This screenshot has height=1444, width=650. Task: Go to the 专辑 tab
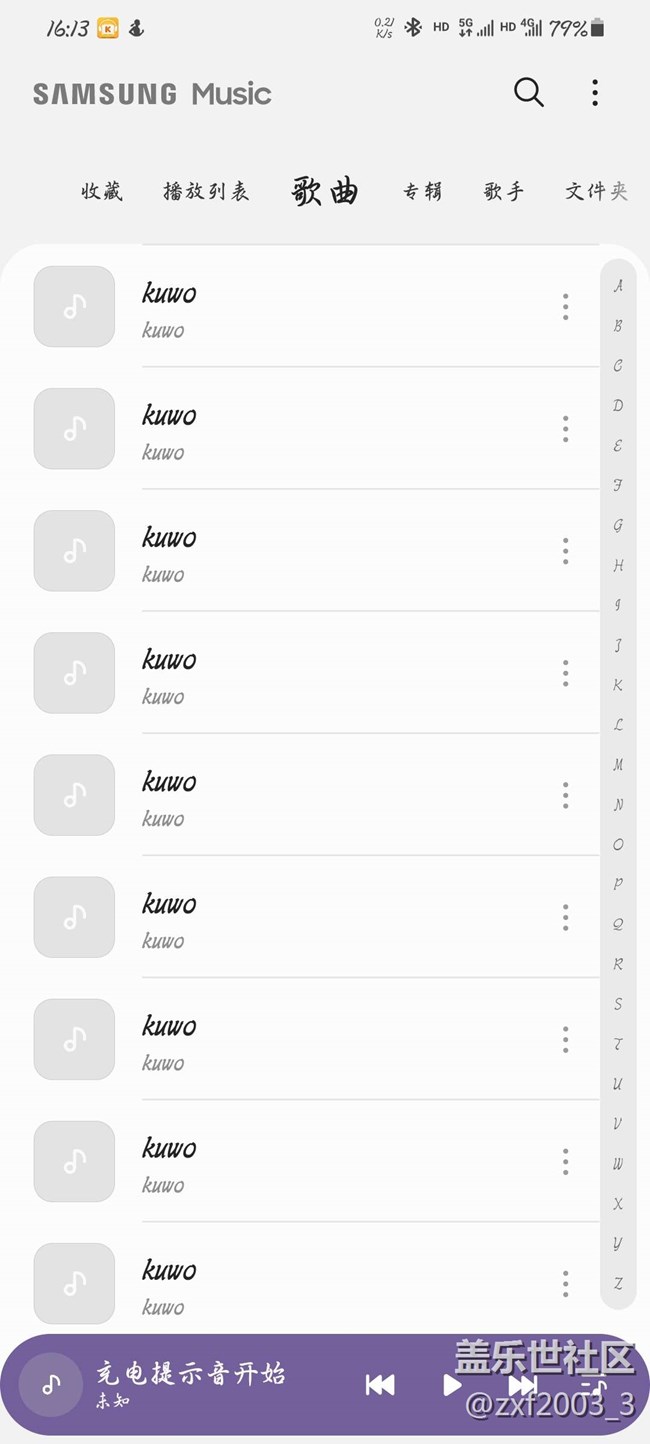[423, 191]
